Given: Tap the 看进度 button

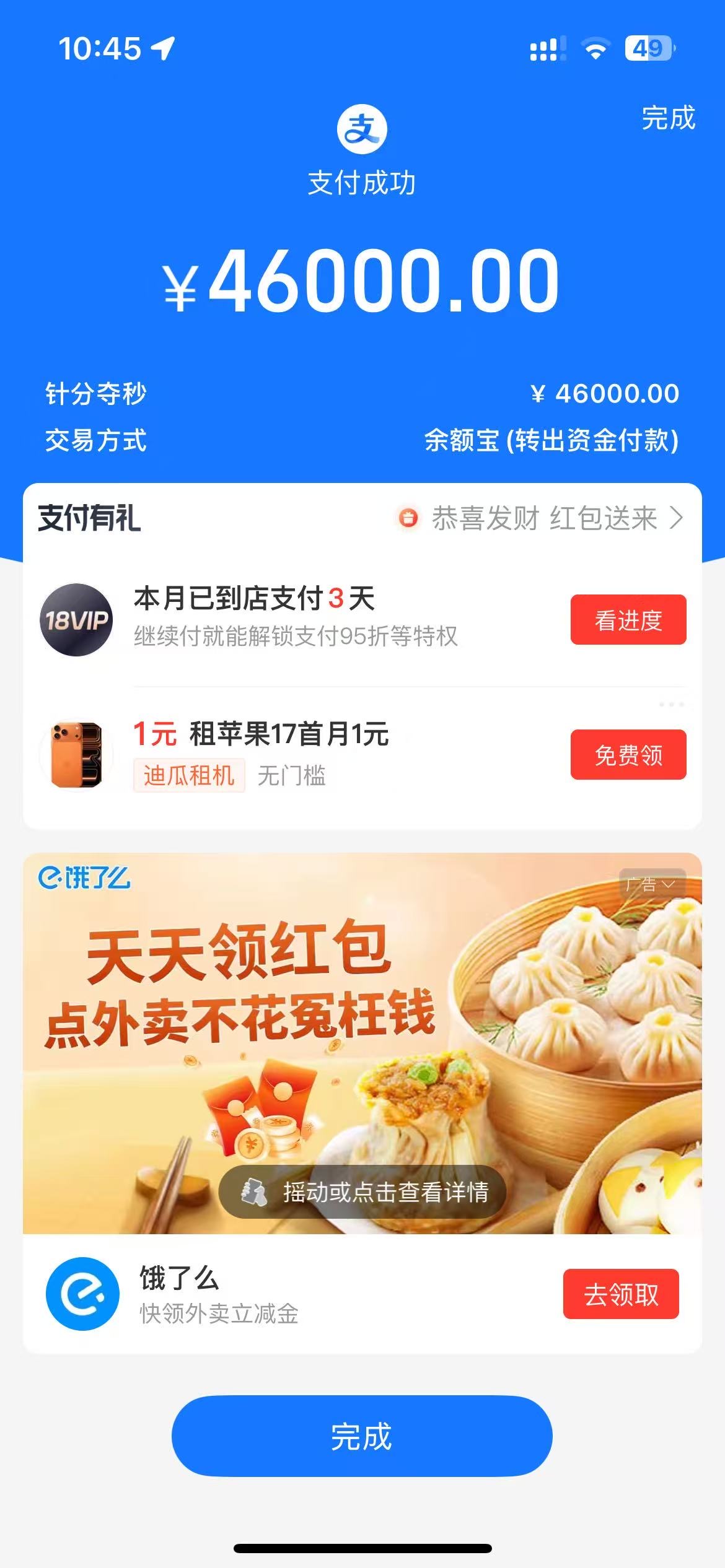Looking at the screenshot, I should click(x=628, y=620).
